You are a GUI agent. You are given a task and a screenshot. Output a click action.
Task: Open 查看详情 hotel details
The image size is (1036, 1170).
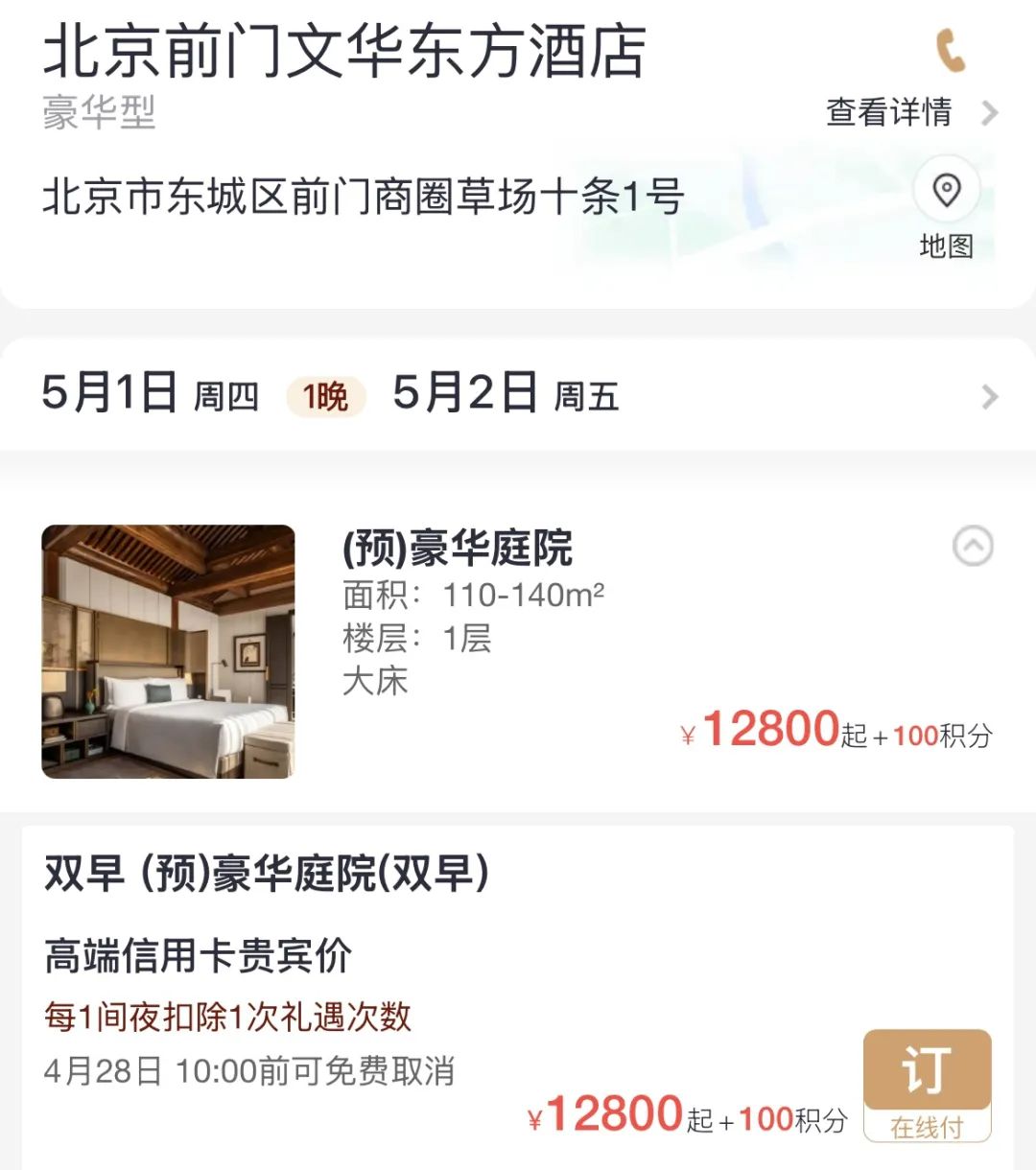(x=910, y=112)
